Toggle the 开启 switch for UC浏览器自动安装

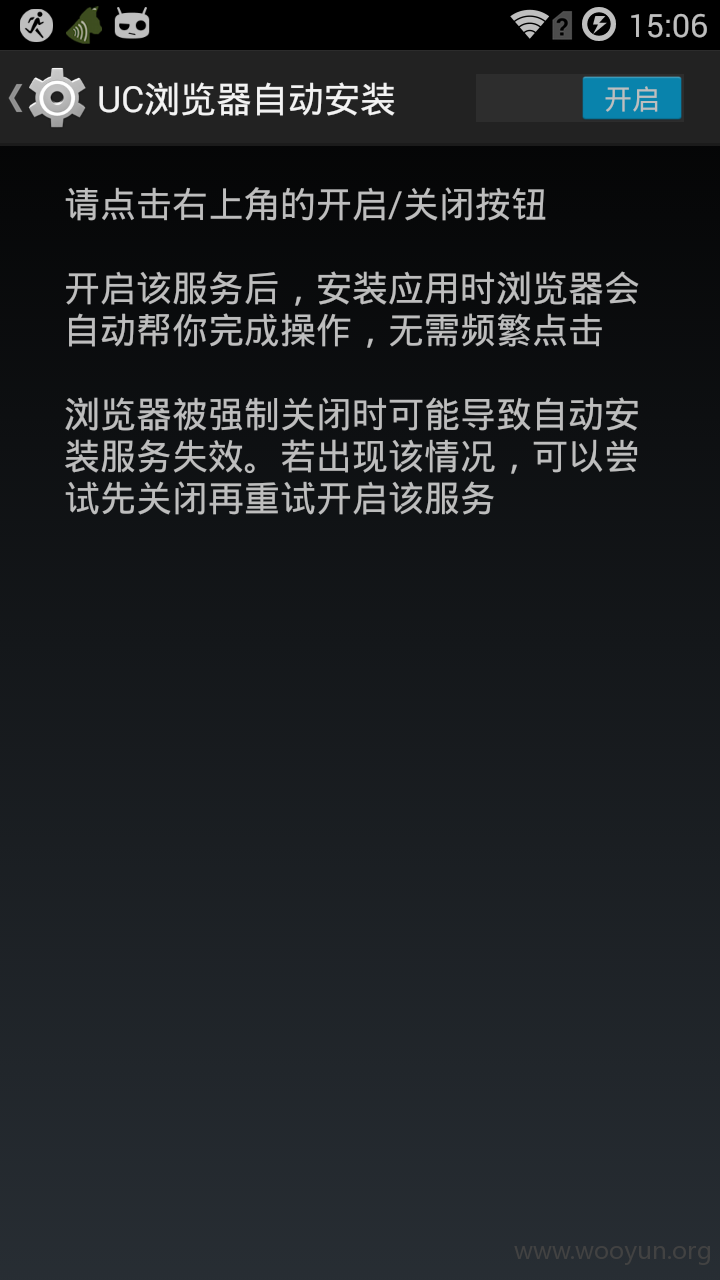tap(579, 98)
